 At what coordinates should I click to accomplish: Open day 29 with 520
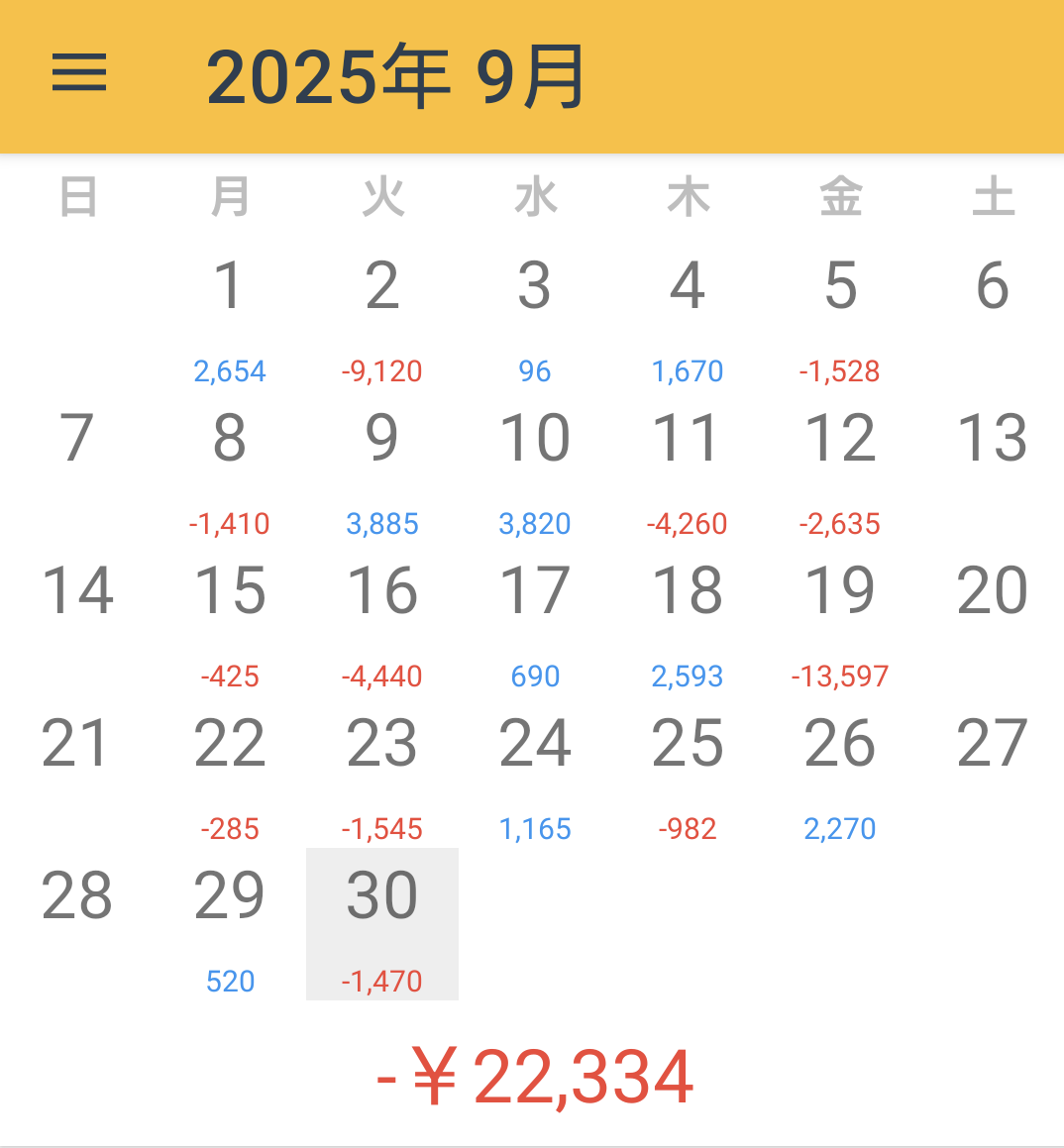[230, 925]
